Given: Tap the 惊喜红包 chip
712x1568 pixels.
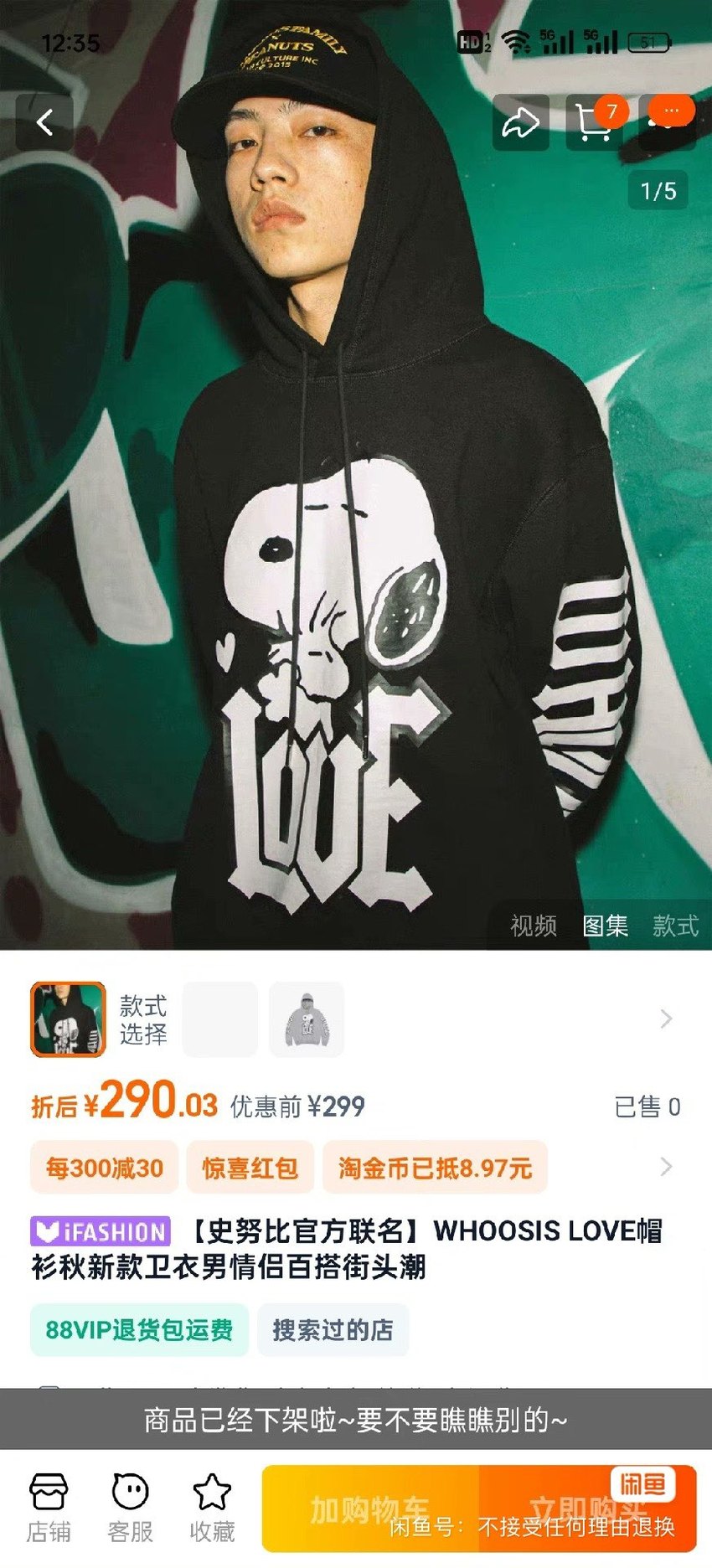Looking at the screenshot, I should click(250, 1168).
